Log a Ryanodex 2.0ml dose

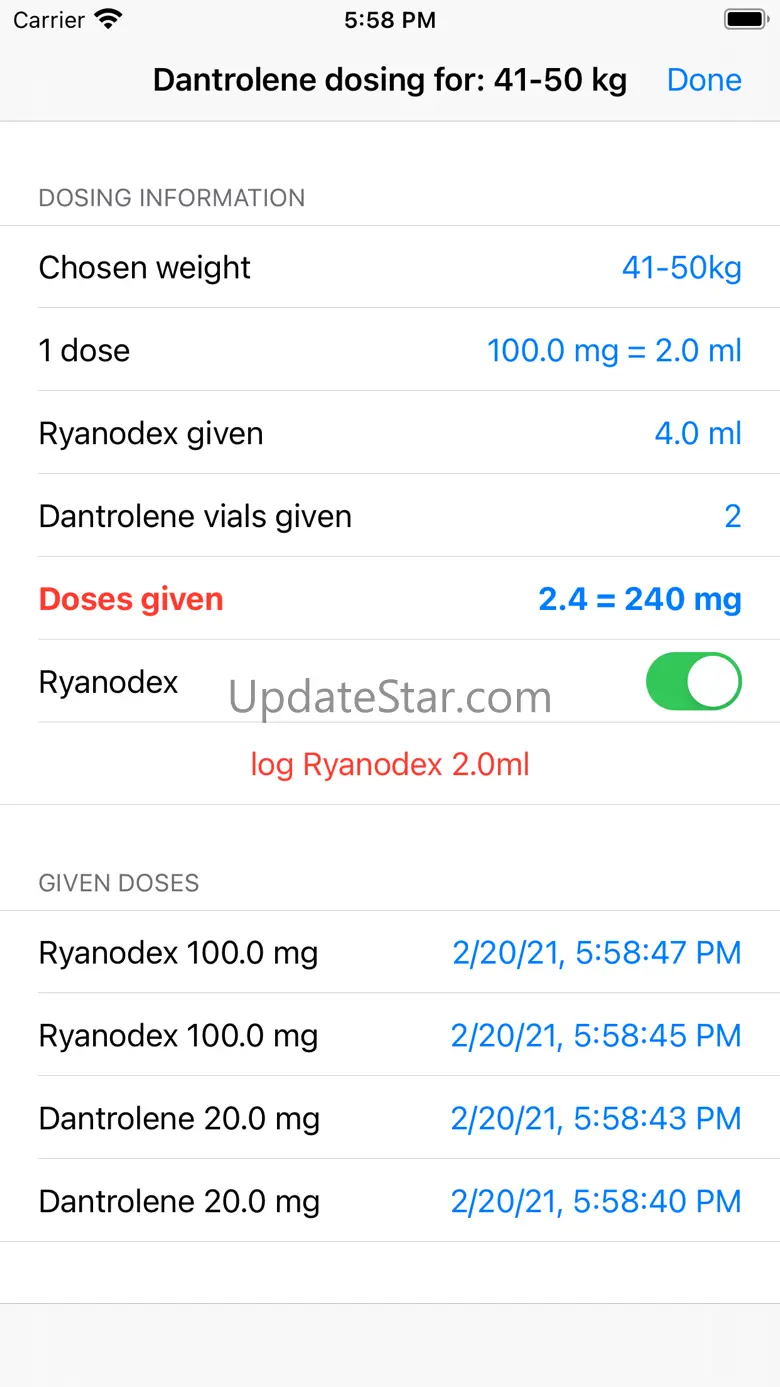click(389, 765)
